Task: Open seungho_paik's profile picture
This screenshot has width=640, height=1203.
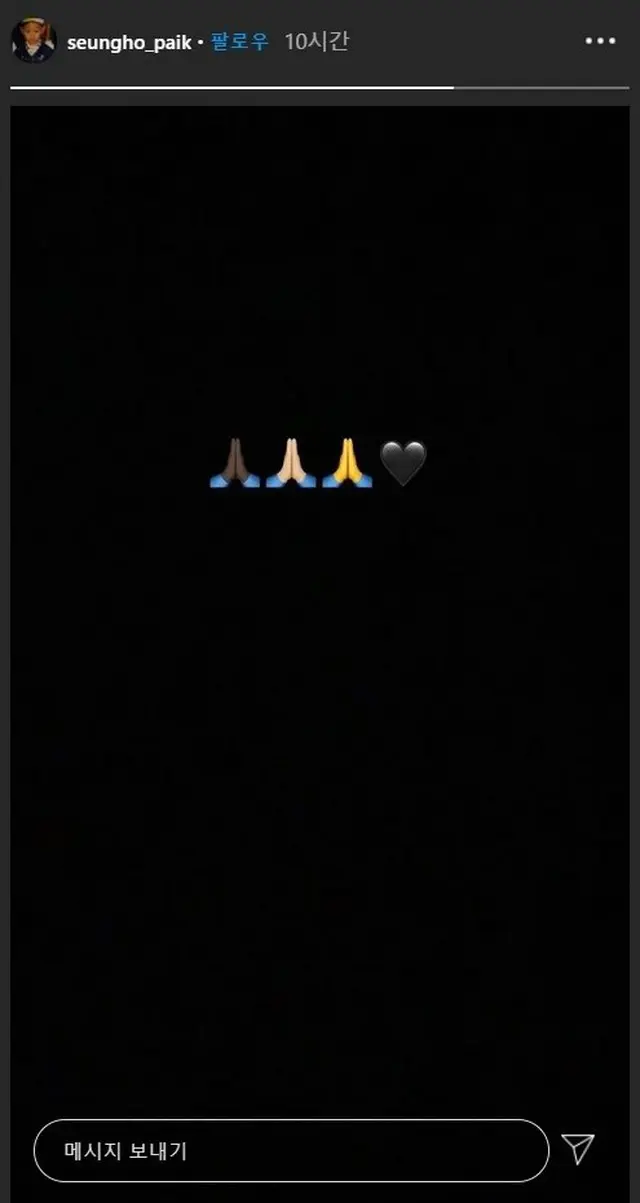Action: click(33, 41)
